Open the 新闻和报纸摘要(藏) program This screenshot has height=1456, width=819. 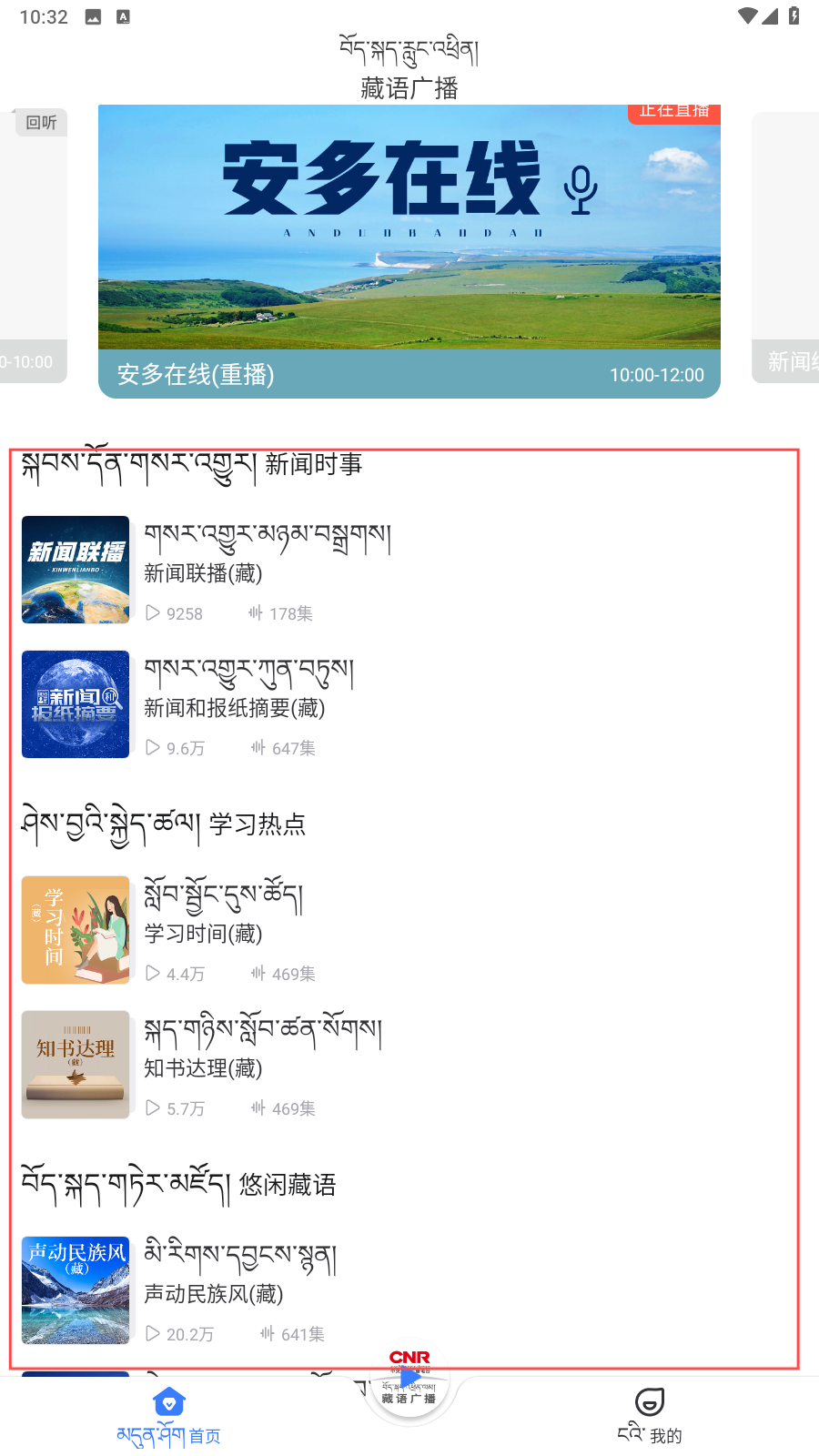point(409,704)
